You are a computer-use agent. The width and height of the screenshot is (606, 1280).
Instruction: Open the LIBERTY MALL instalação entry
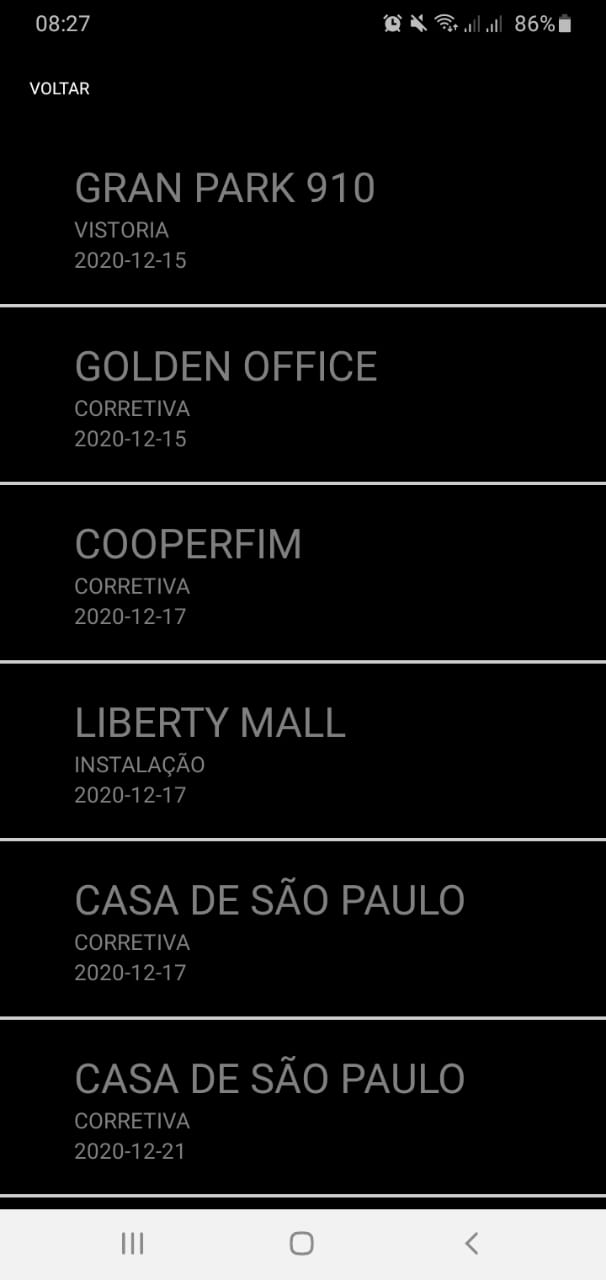point(303,751)
